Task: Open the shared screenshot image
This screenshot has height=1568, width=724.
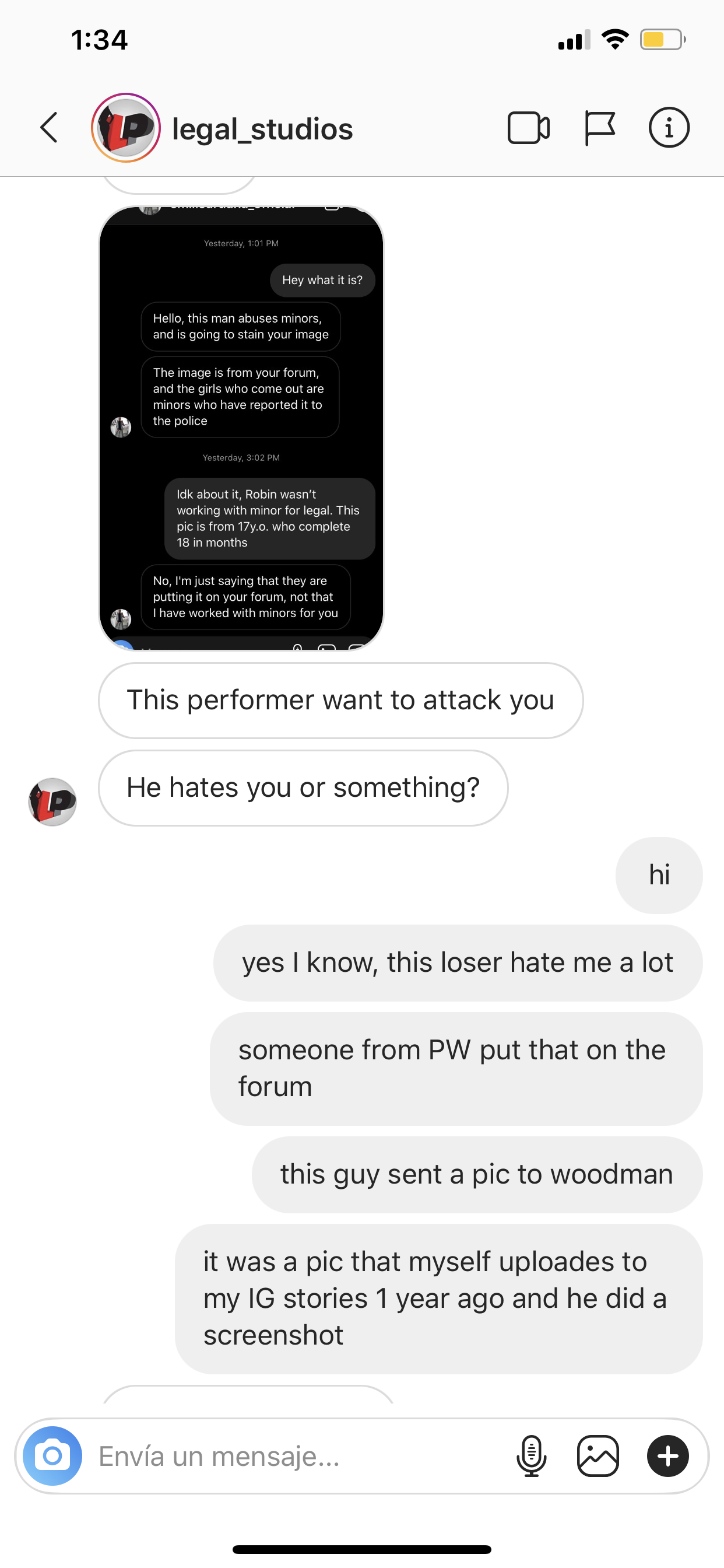Action: point(241,429)
